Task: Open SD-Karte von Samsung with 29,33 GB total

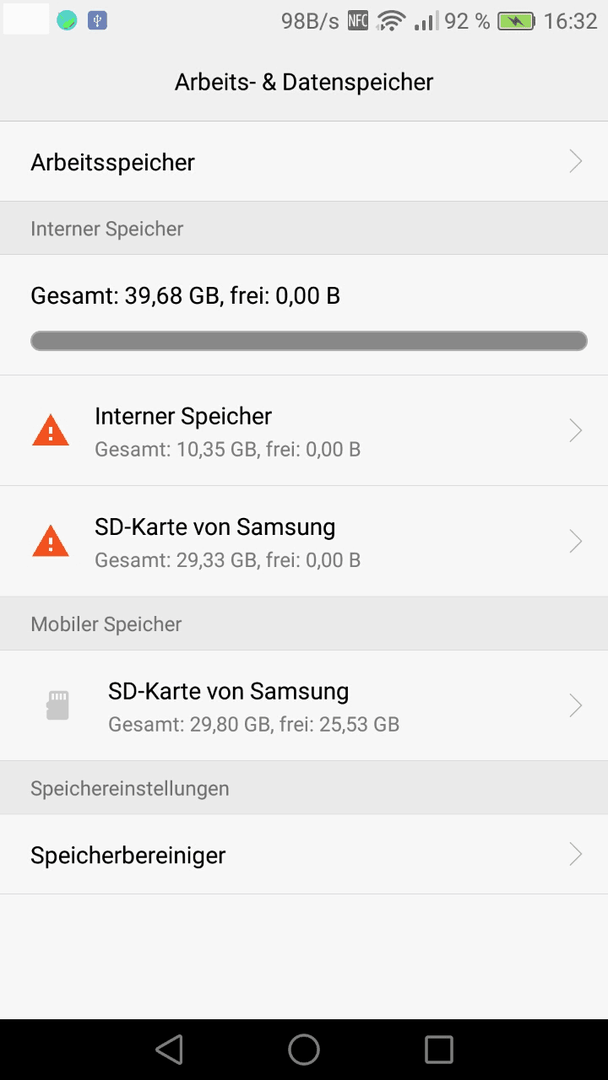Action: [x=304, y=542]
